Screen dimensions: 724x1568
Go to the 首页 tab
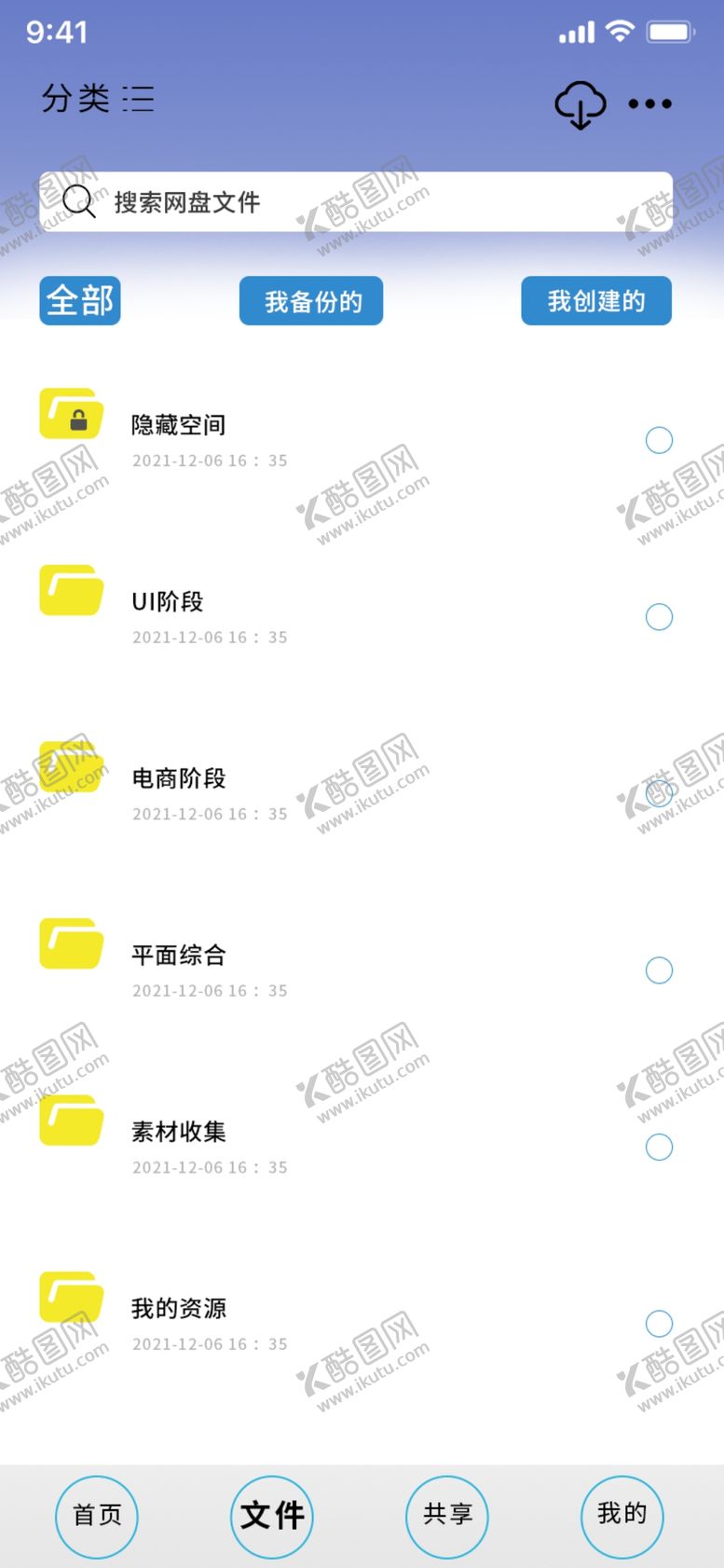click(x=97, y=1516)
